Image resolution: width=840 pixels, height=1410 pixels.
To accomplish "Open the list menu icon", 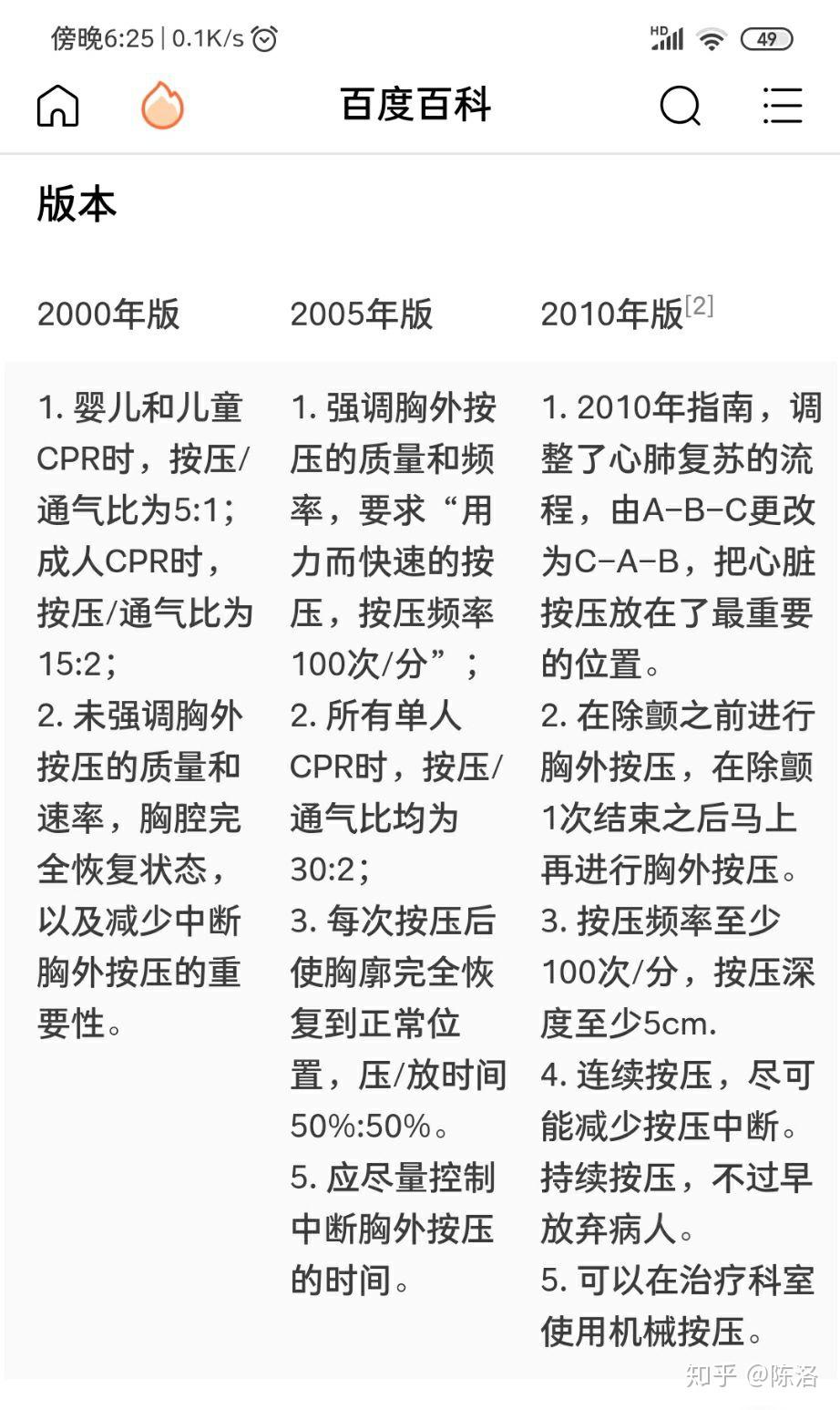I will tap(783, 106).
